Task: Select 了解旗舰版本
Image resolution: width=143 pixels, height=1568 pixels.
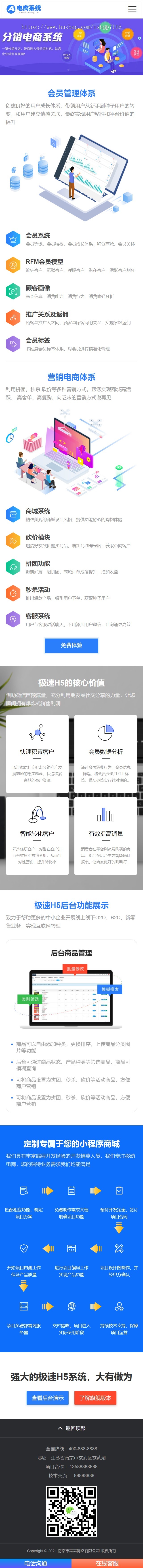Action: (95, 1398)
